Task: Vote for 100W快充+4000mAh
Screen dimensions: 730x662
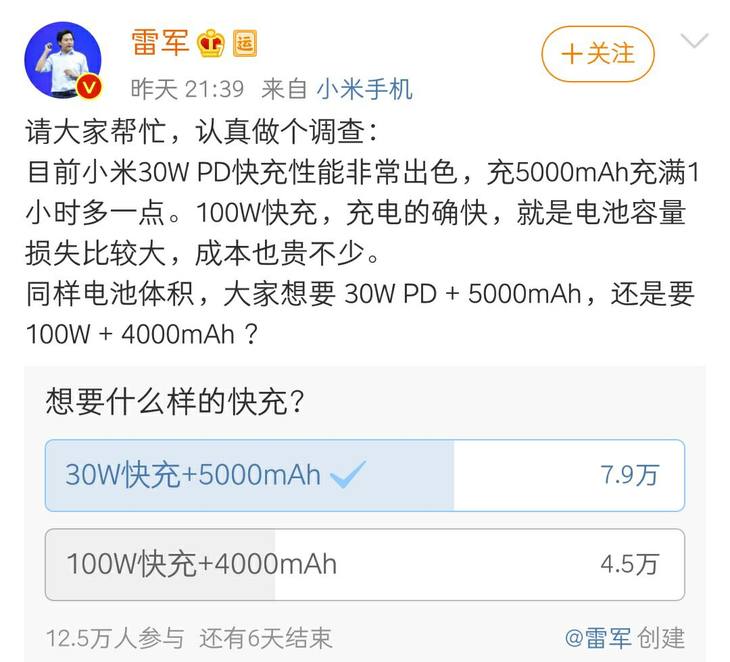Action: [x=364, y=564]
